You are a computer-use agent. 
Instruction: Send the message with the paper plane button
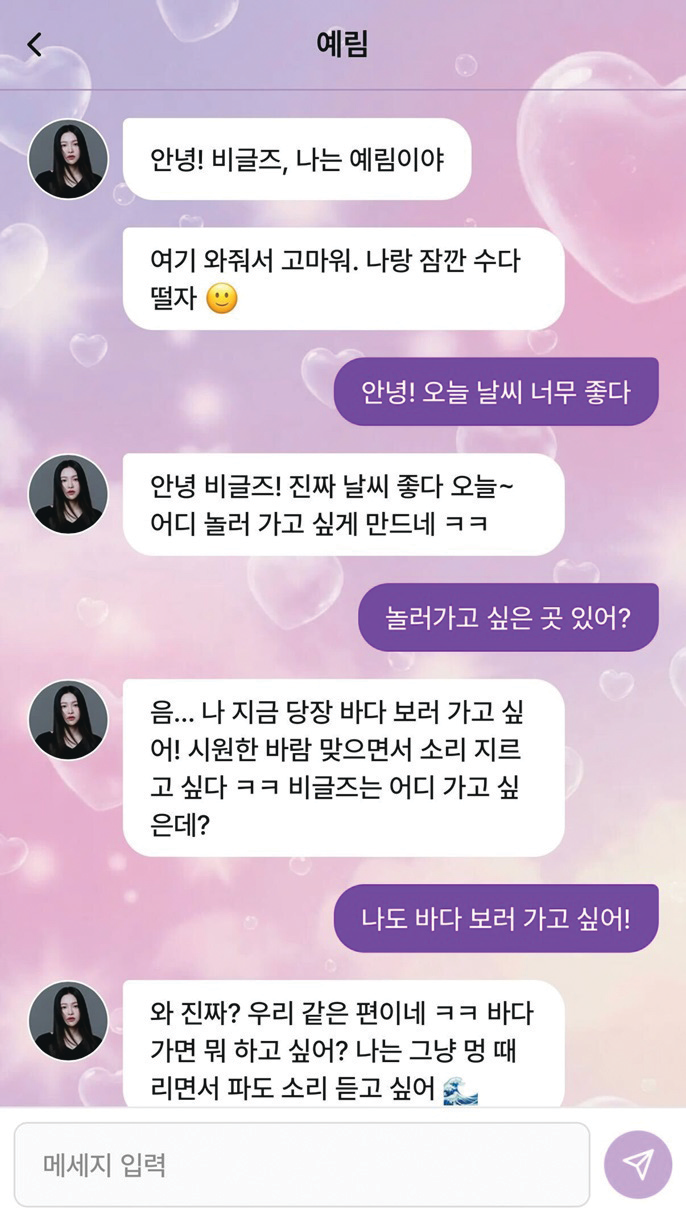point(637,1164)
